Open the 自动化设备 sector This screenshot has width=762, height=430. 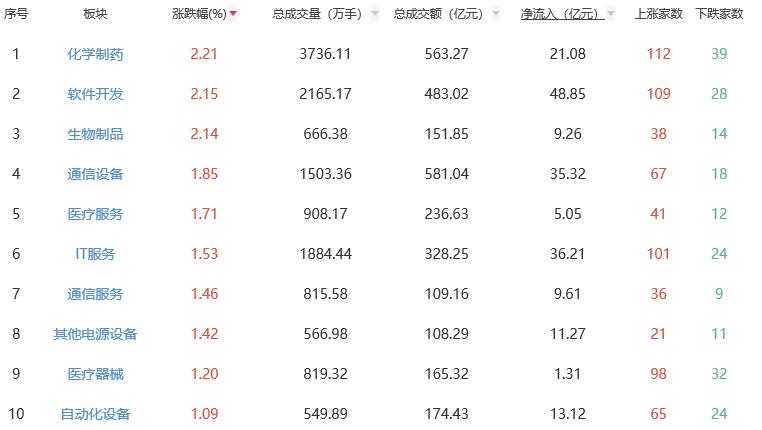coord(95,414)
